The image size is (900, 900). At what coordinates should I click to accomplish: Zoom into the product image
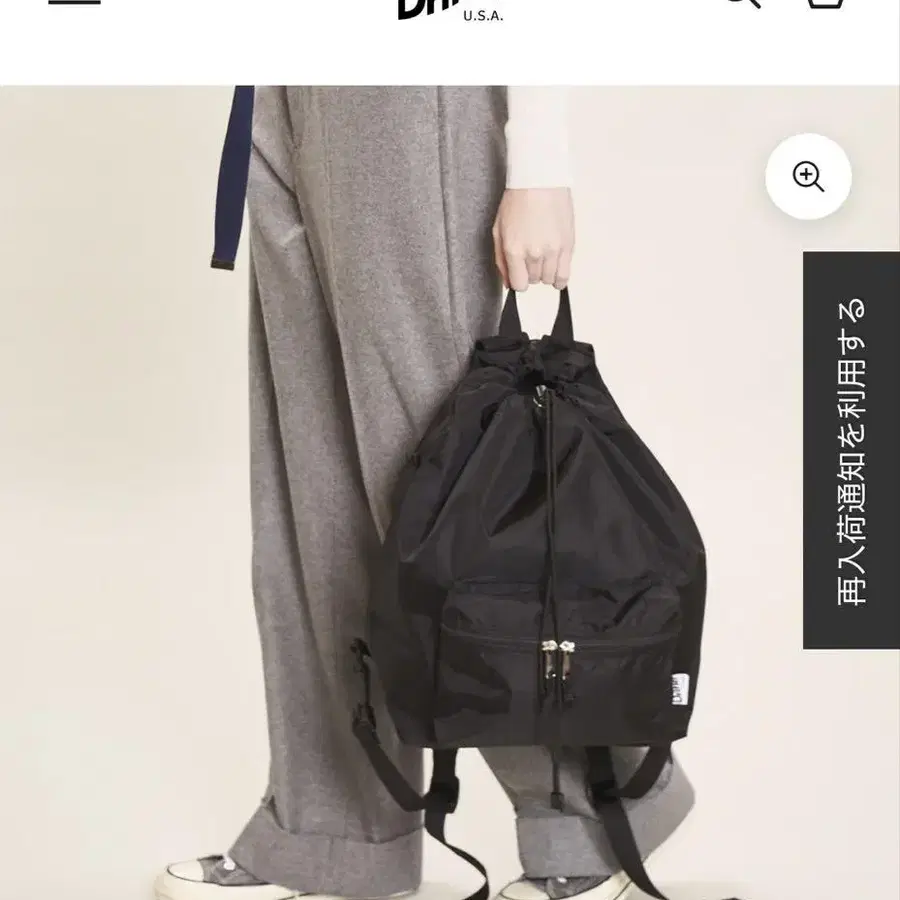pos(808,176)
